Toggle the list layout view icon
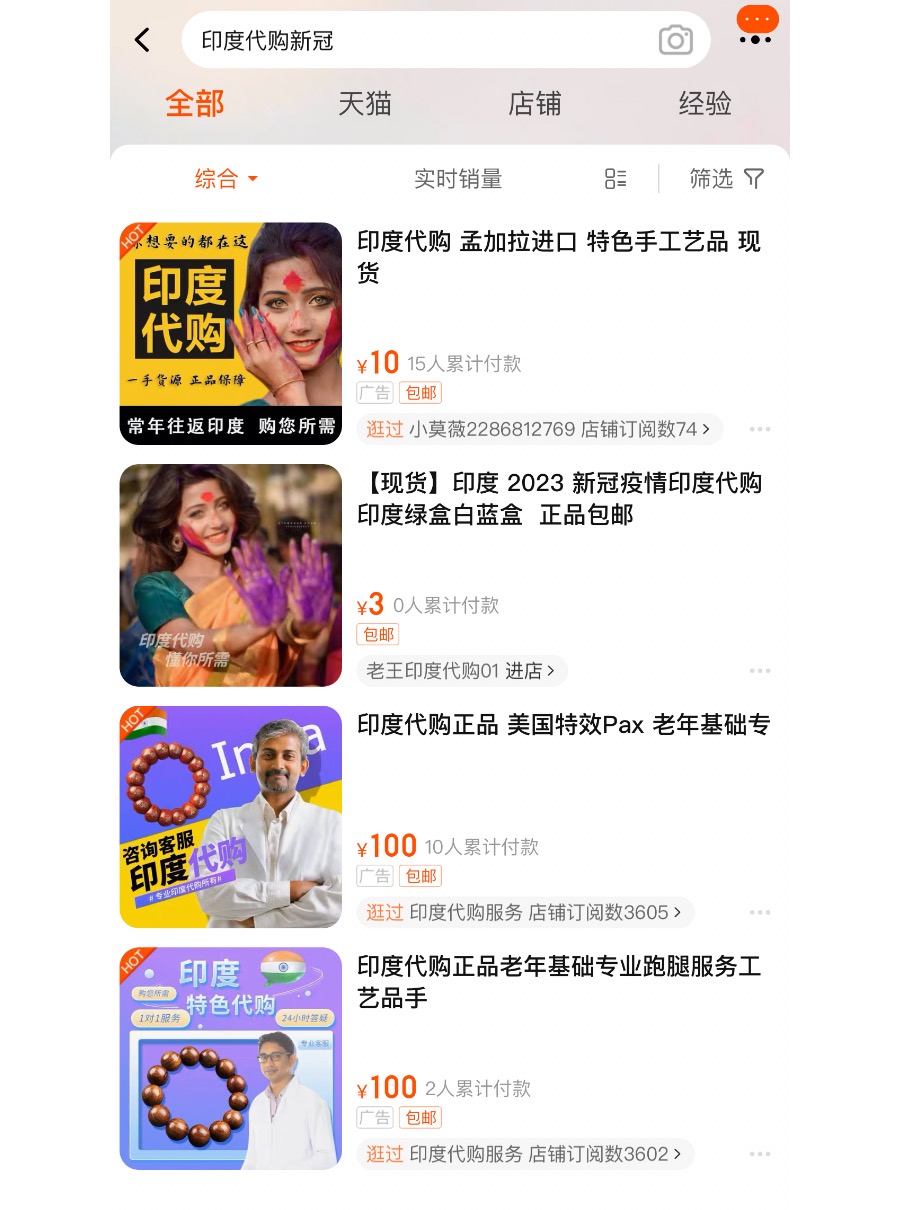The image size is (904, 1210). pos(615,179)
